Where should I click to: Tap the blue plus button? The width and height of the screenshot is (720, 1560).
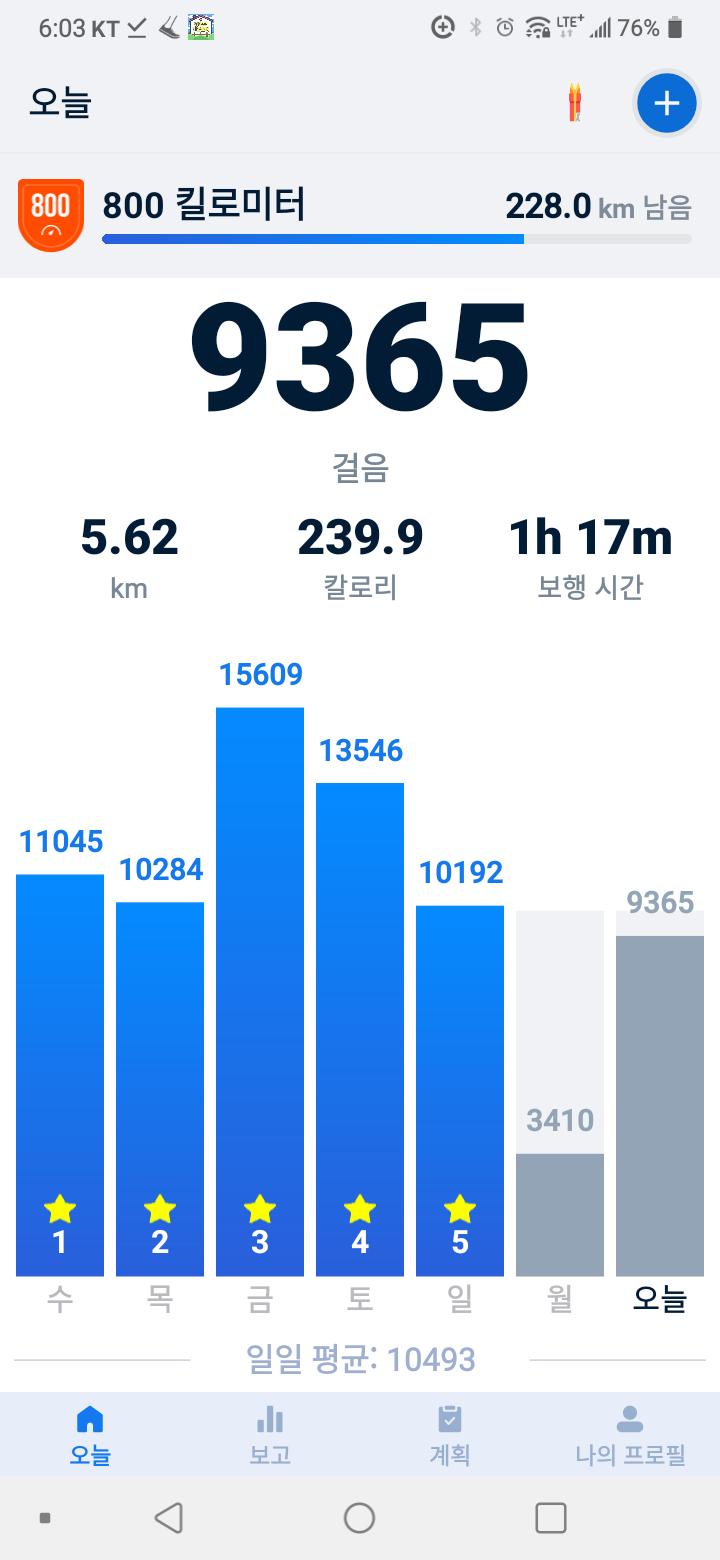(666, 103)
